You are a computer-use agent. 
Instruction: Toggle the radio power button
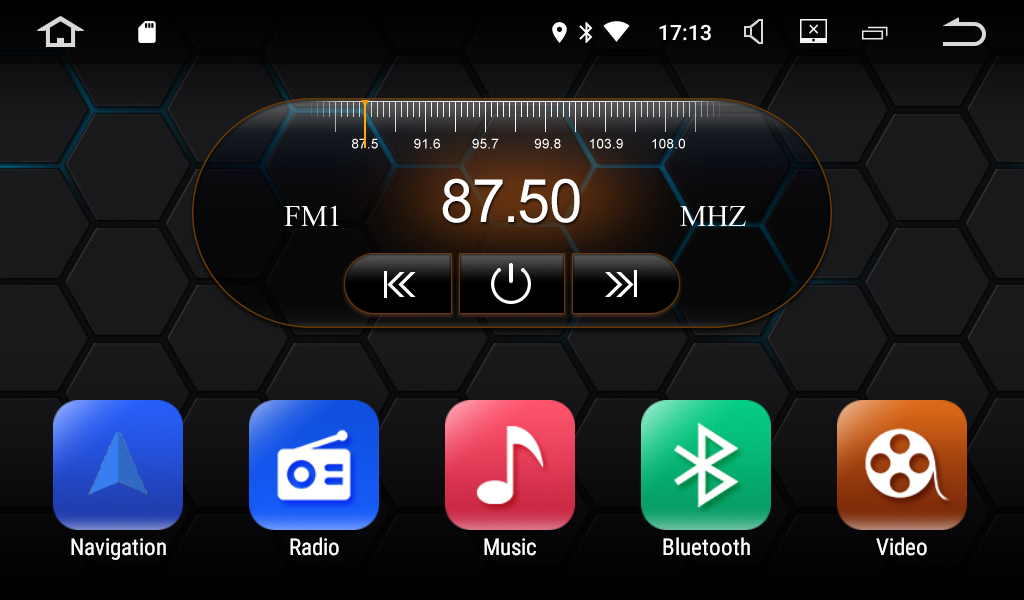click(x=511, y=285)
